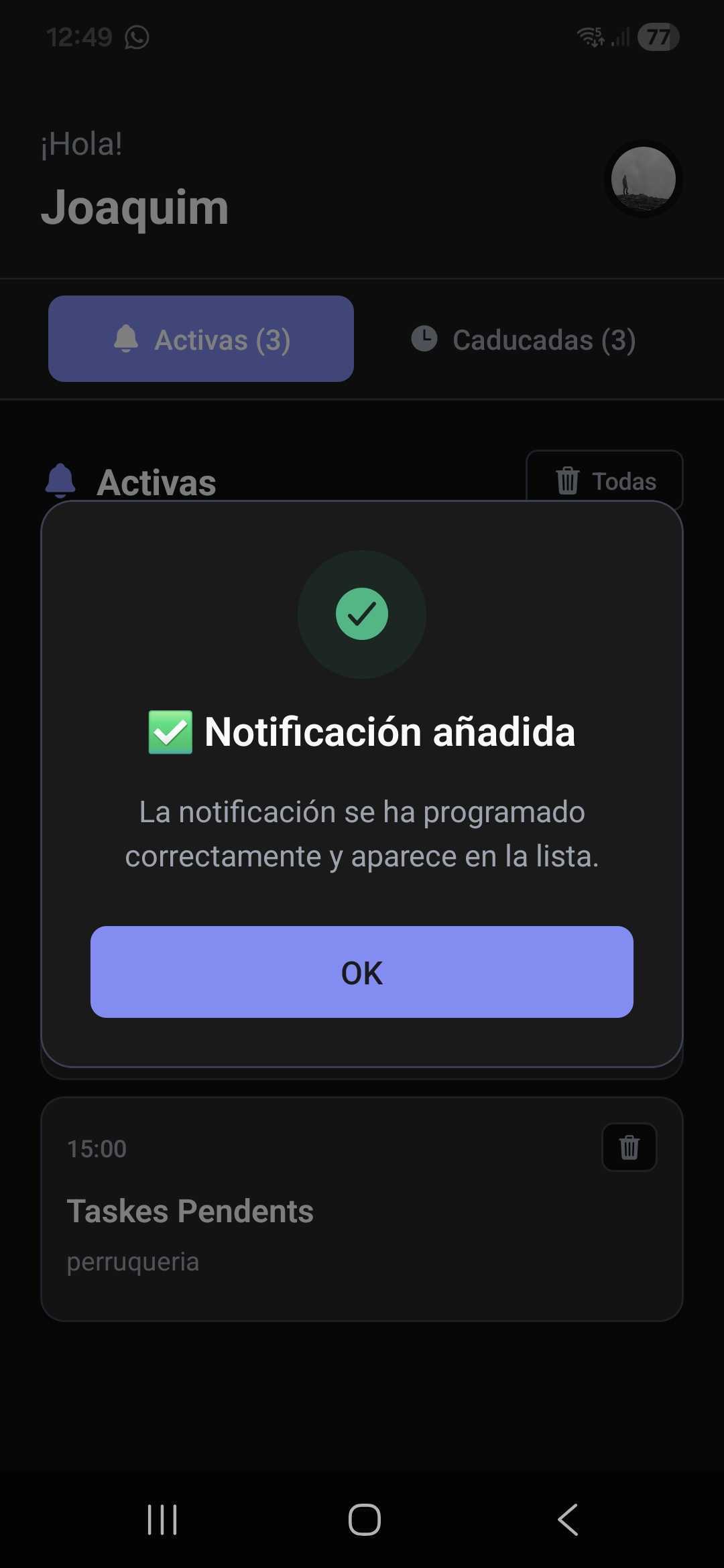Tap the trash icon next to Todas
Viewport: 724px width, 1568px height.
[x=566, y=480]
